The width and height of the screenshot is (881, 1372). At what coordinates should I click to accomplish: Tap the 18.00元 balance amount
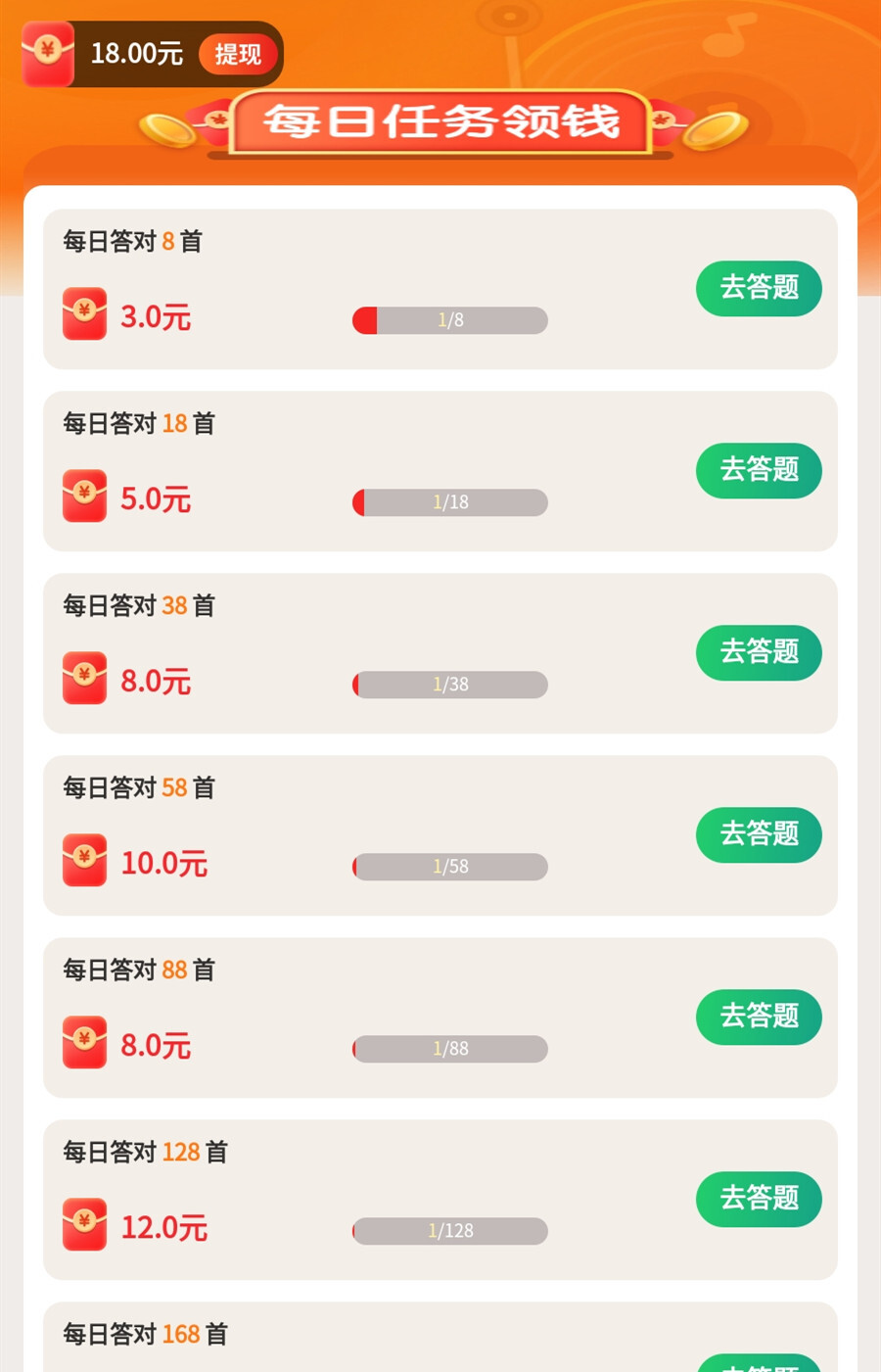(137, 54)
